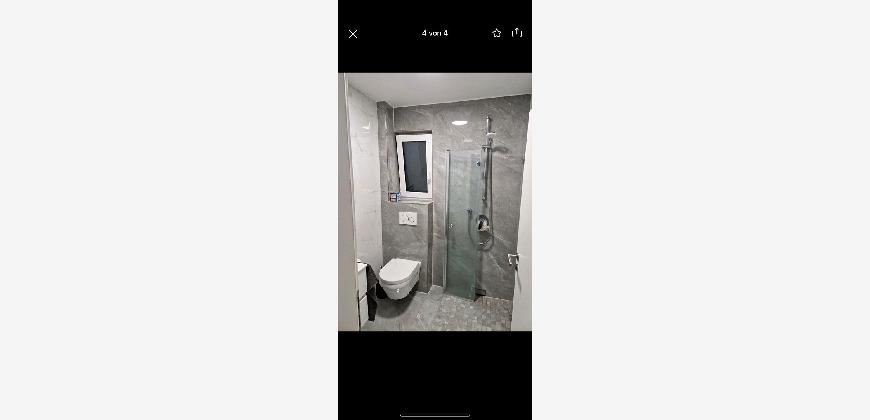The image size is (870, 420).
Task: Close the photo viewer
Action: click(x=353, y=34)
